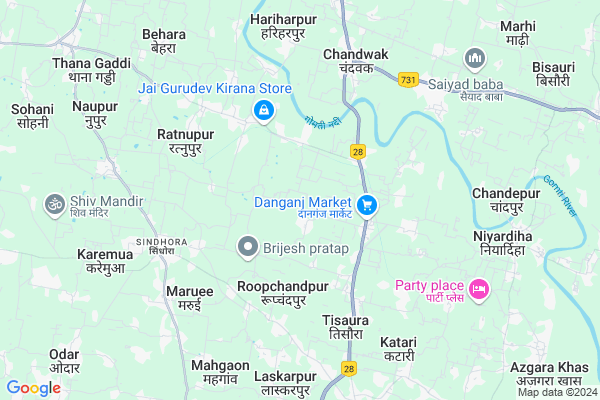
Task: Open the Party place hotel pin
Action: (x=479, y=290)
